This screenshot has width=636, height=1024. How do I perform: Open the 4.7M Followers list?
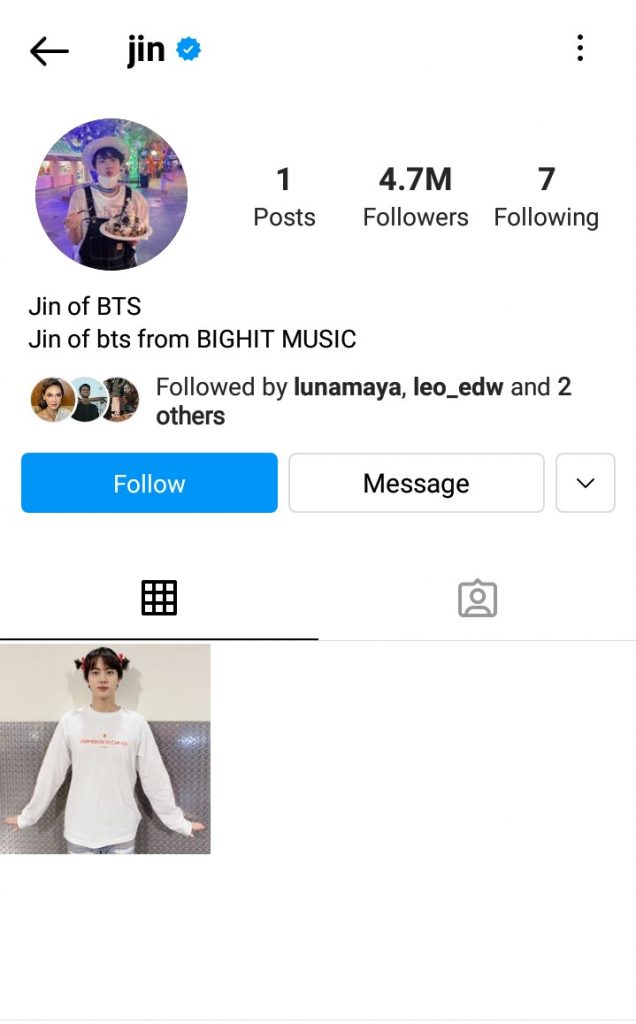click(x=415, y=196)
